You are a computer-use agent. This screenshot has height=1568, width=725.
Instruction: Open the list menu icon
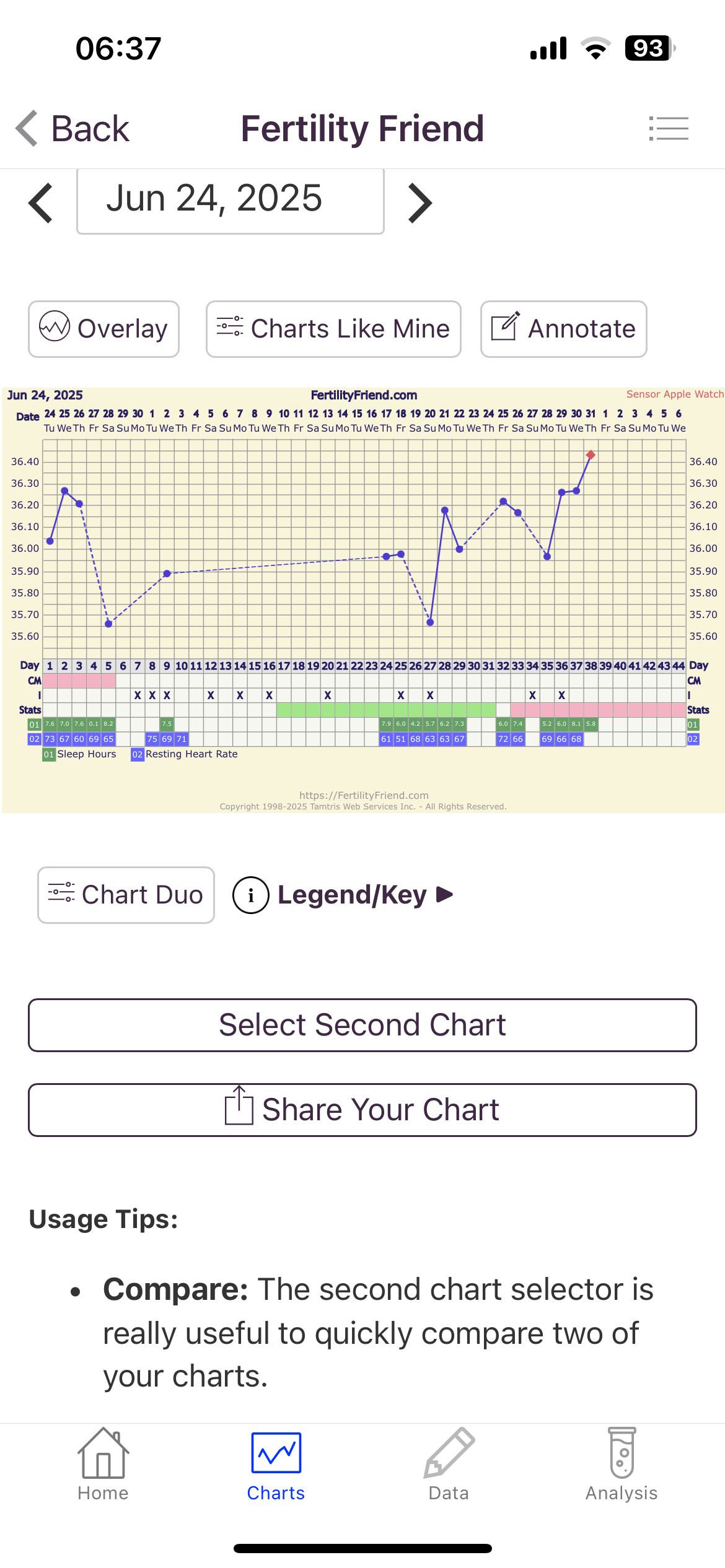[x=669, y=129]
